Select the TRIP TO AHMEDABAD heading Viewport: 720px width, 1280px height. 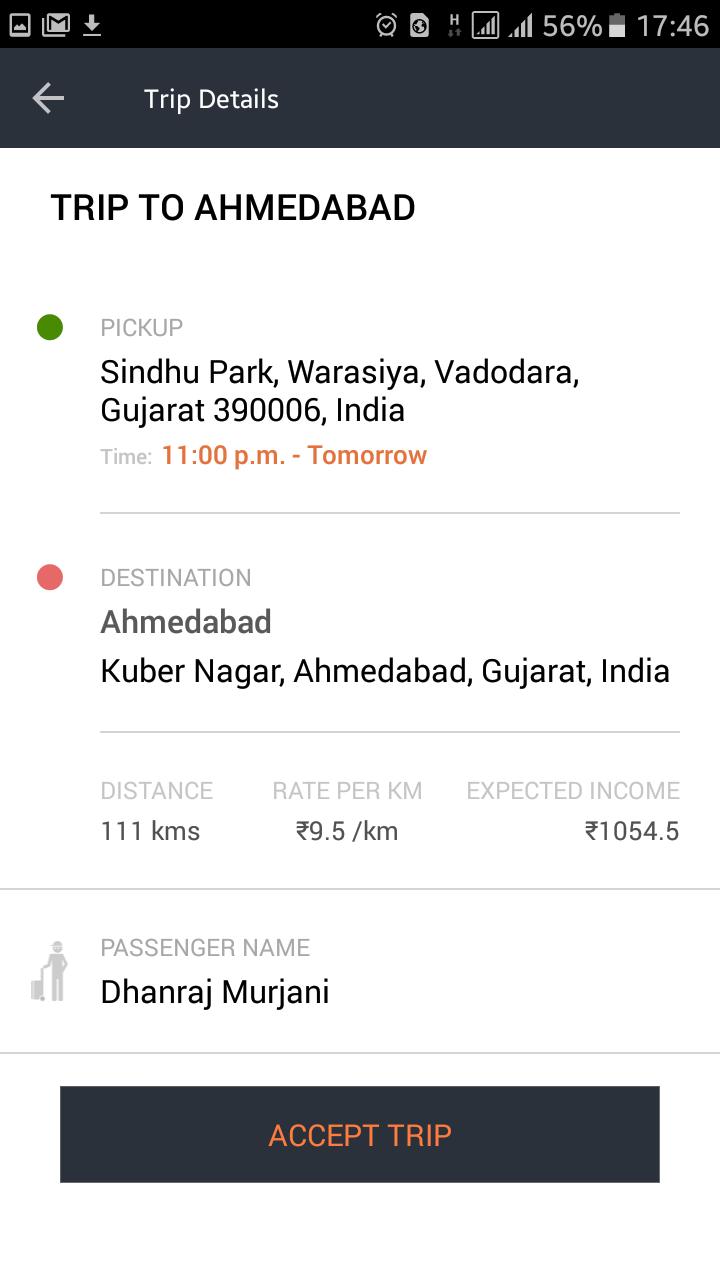click(232, 207)
